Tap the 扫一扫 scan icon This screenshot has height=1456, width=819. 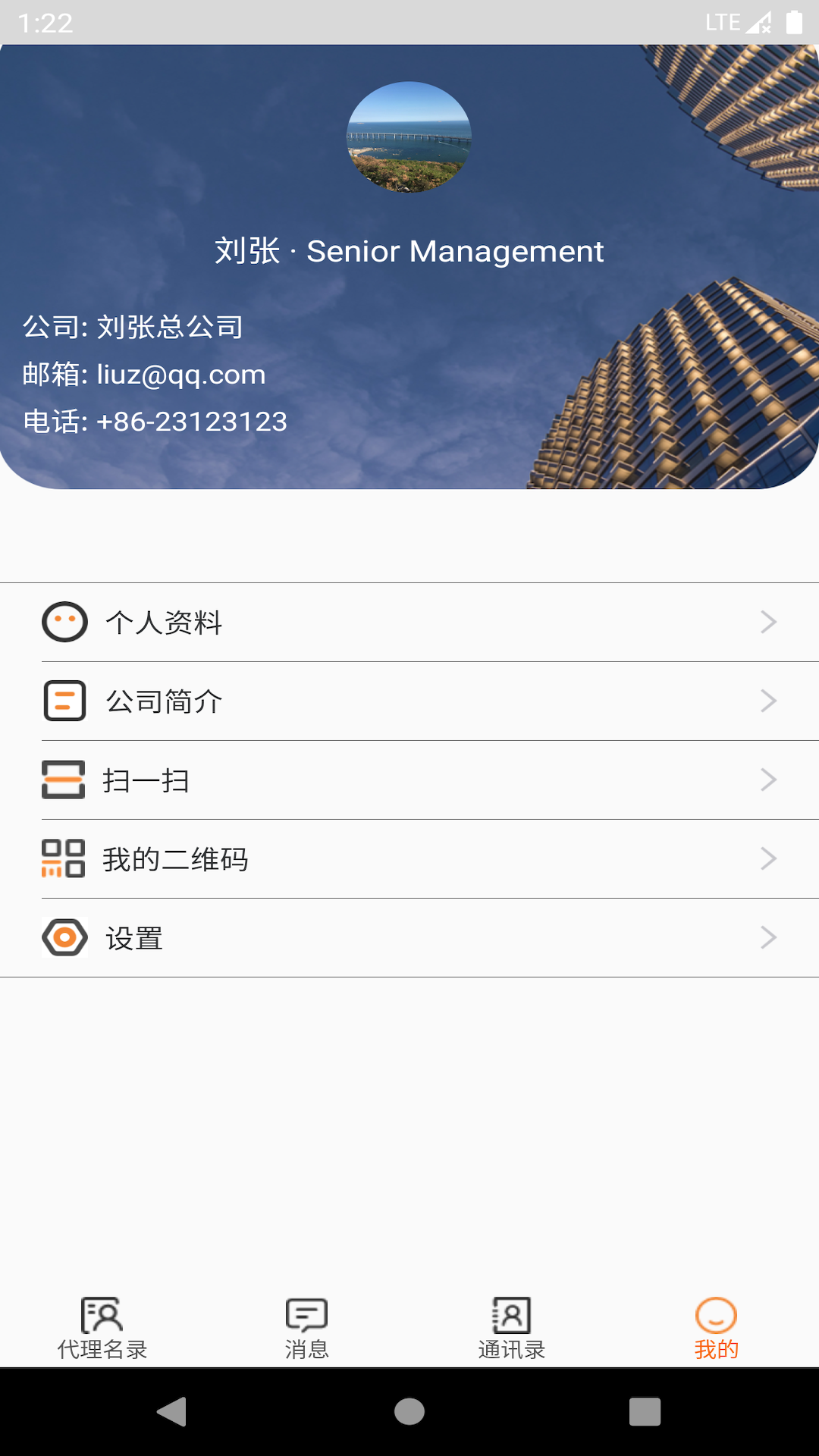click(64, 780)
